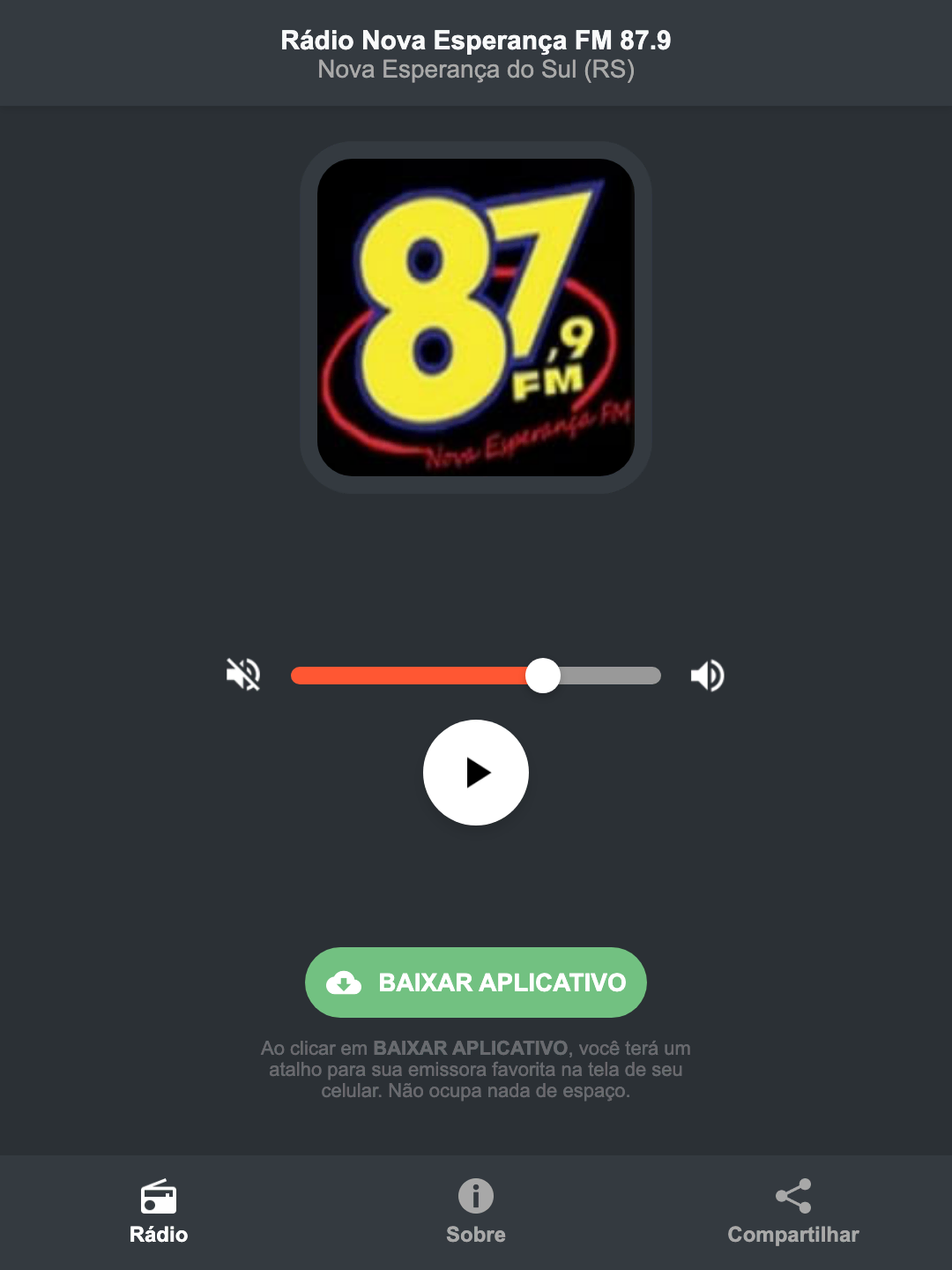Click the subtitle Nova Esperança do Sul (RS)
Screen dimensions: 952x1270
[476, 72]
